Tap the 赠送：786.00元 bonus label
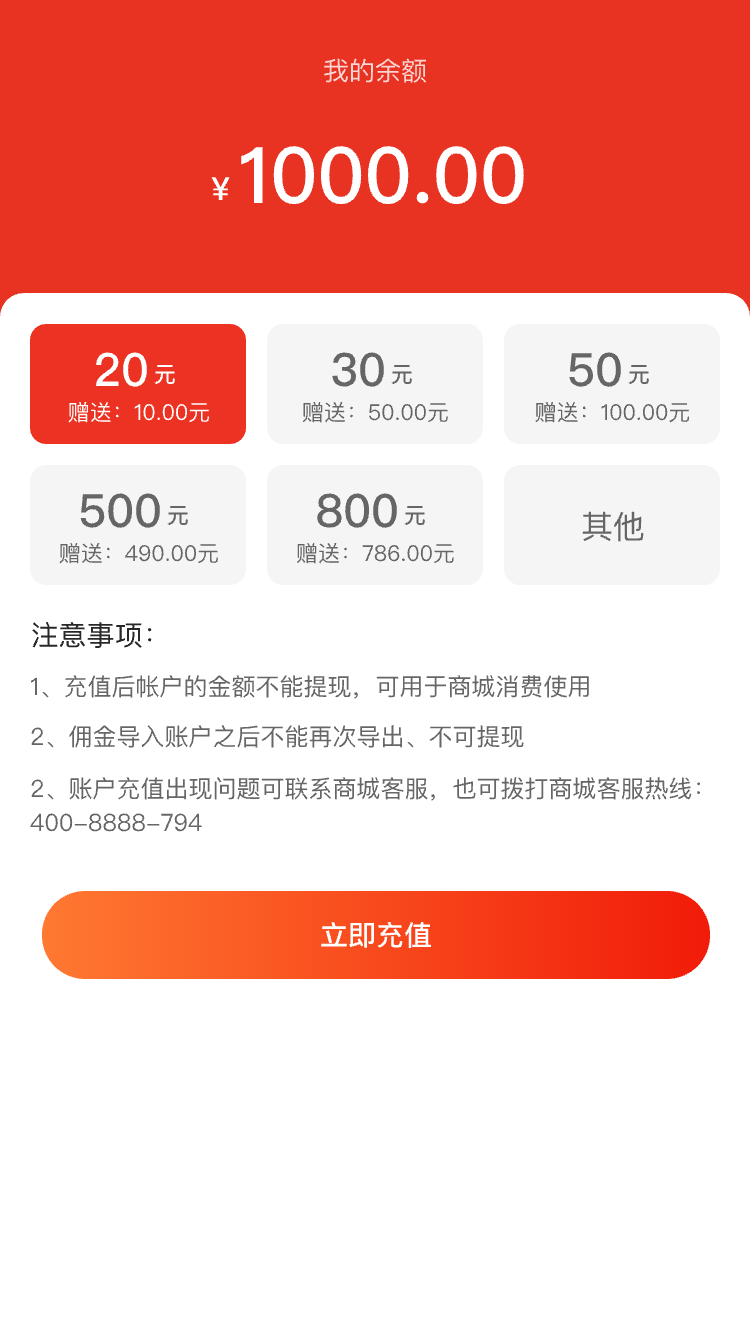The height and width of the screenshot is (1334, 750). (374, 553)
